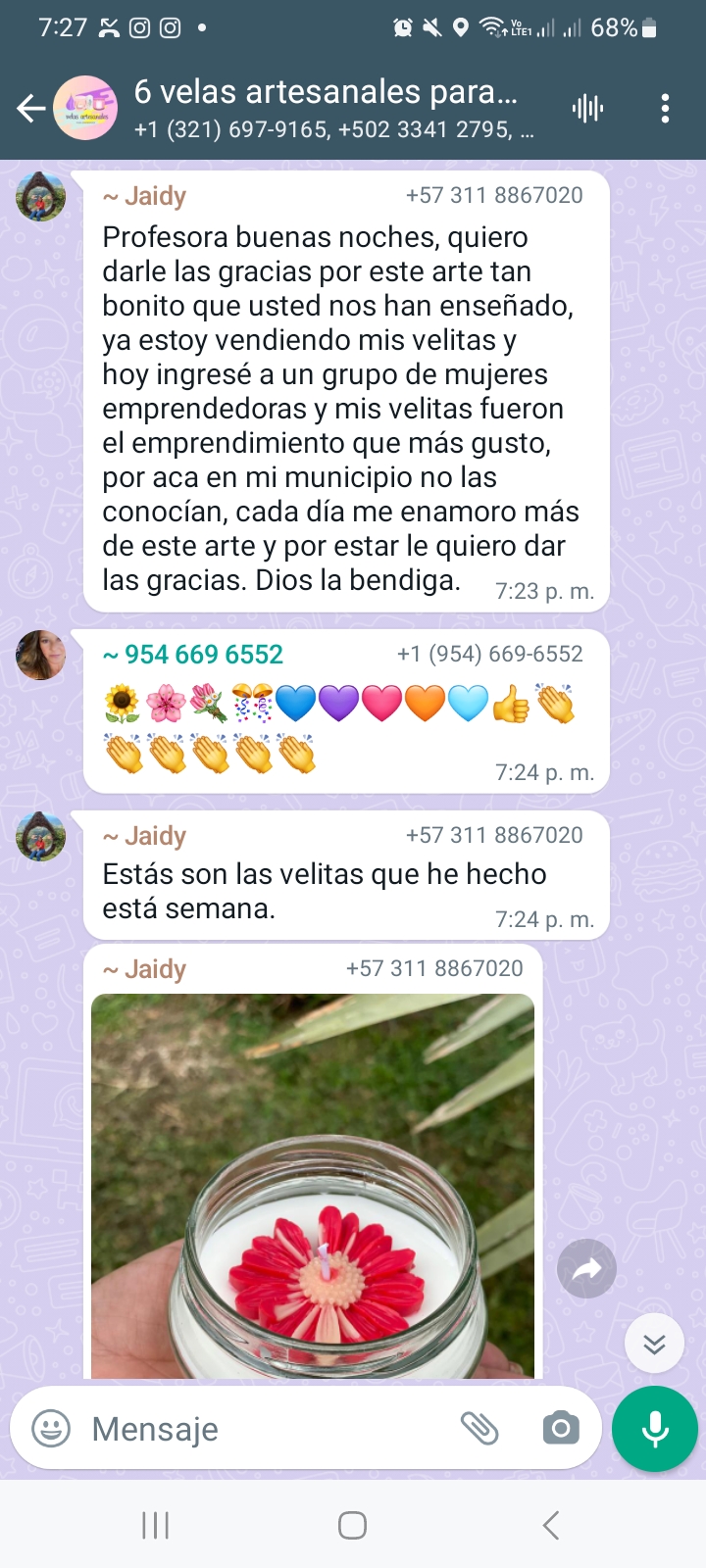Image resolution: width=706 pixels, height=1568 pixels.
Task: Tap the green microphone button to record audio
Action: tap(654, 1429)
